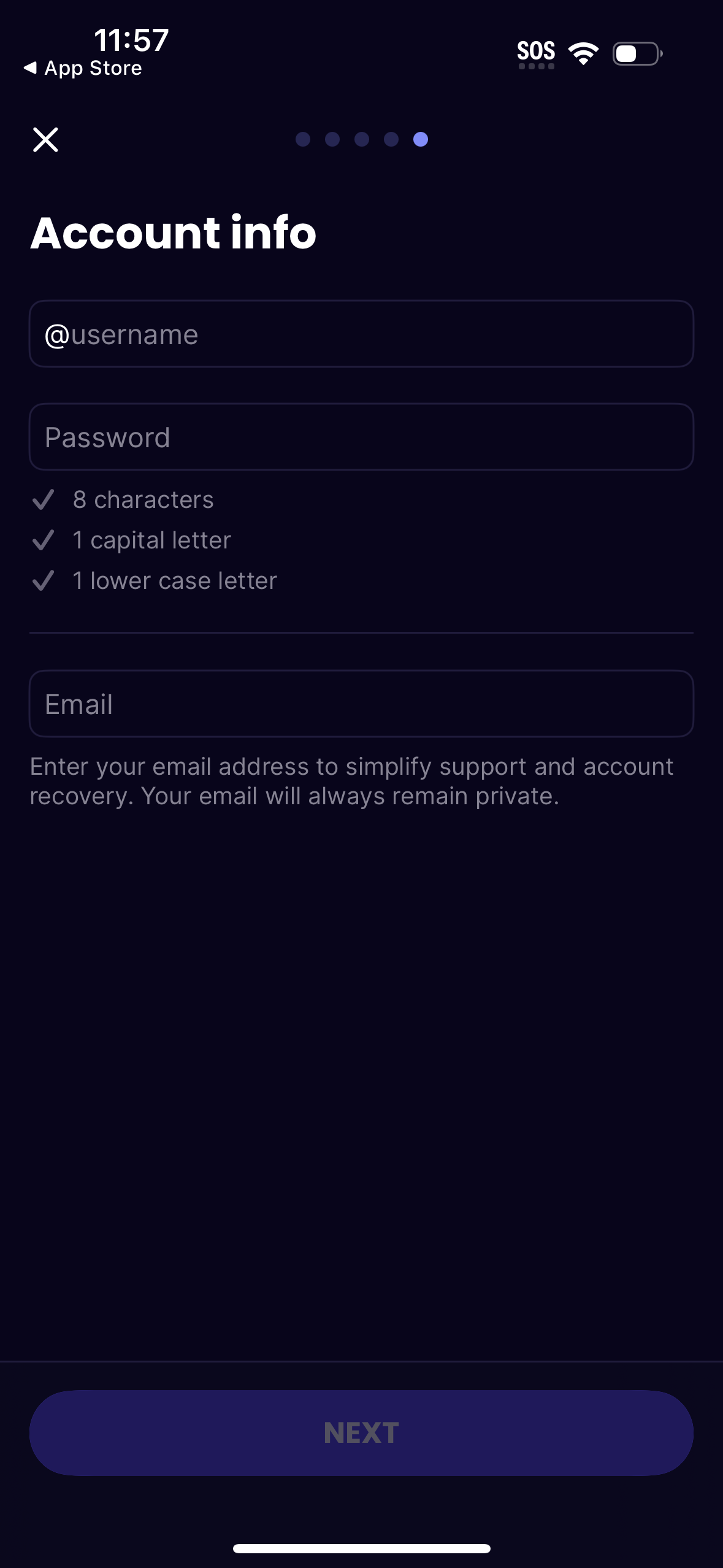
Task: Tap the Email input field
Action: [x=361, y=704]
